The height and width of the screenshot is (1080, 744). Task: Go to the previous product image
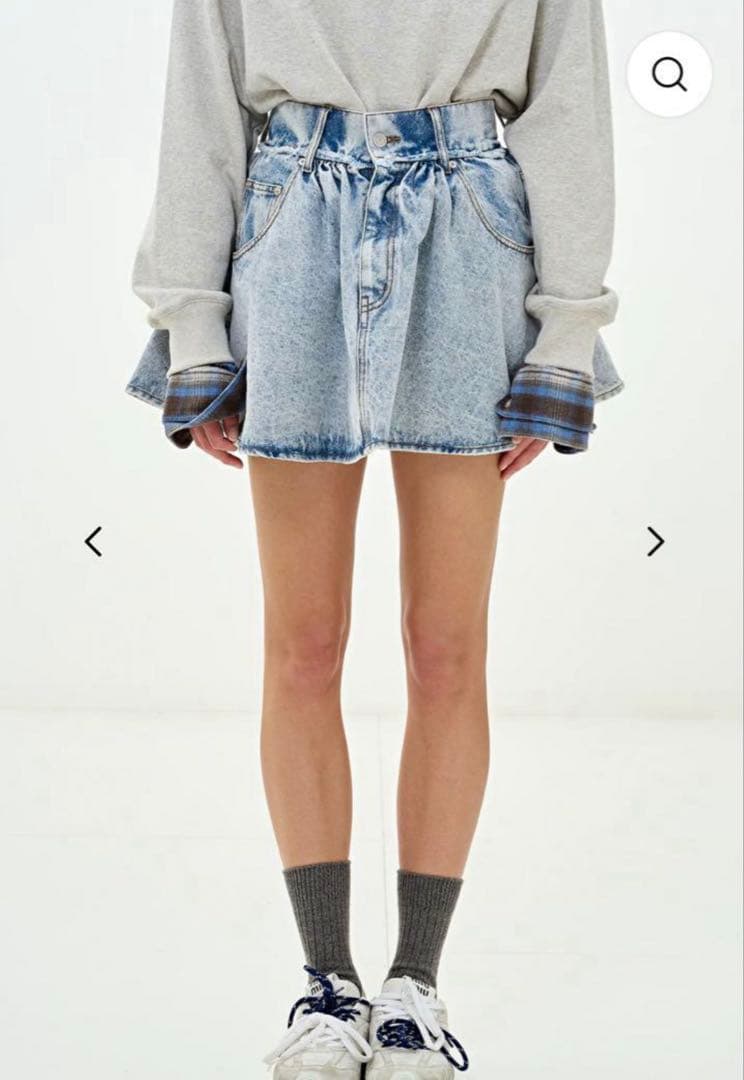(93, 541)
